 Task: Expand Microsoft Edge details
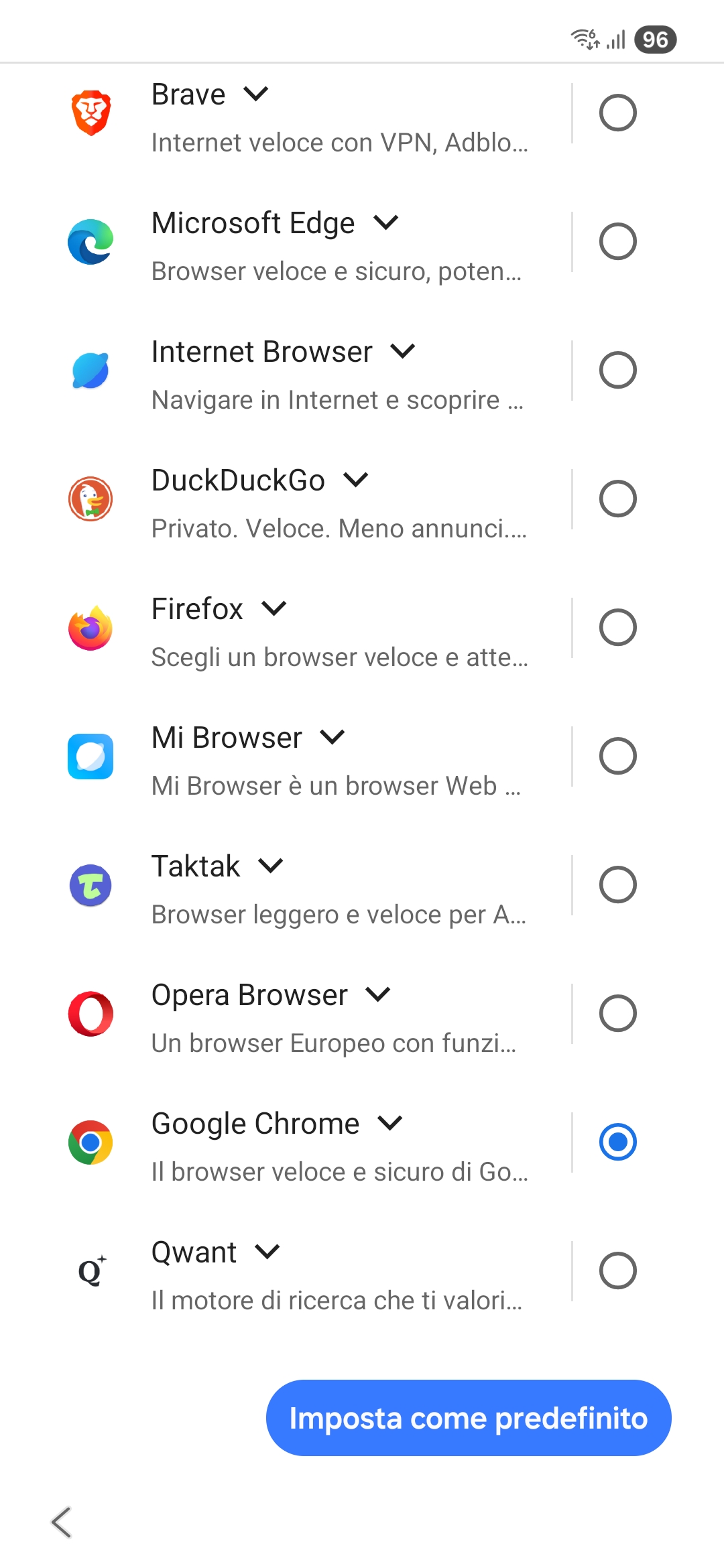pyautogui.click(x=386, y=222)
